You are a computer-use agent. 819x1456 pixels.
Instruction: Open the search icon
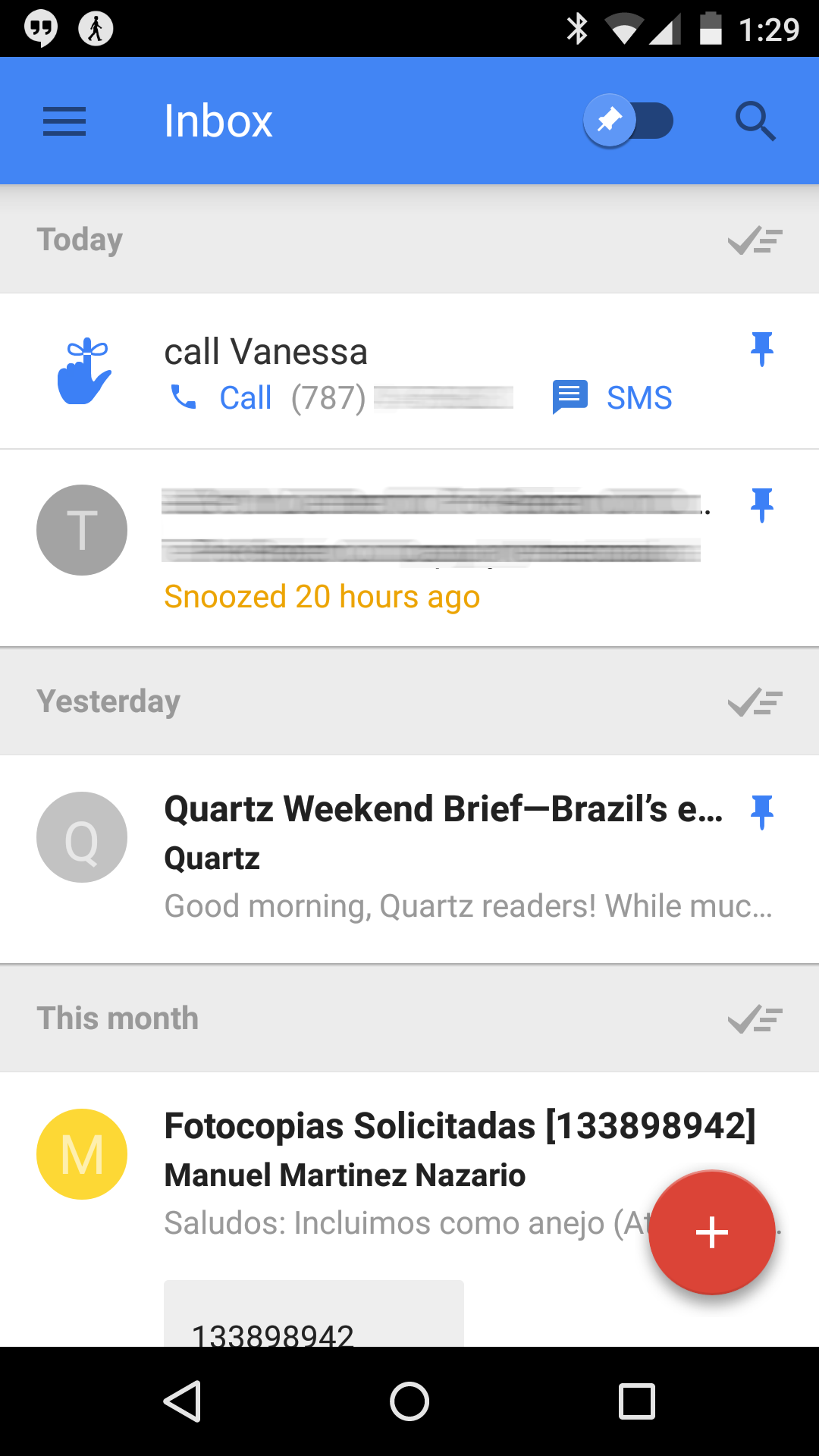tap(755, 121)
